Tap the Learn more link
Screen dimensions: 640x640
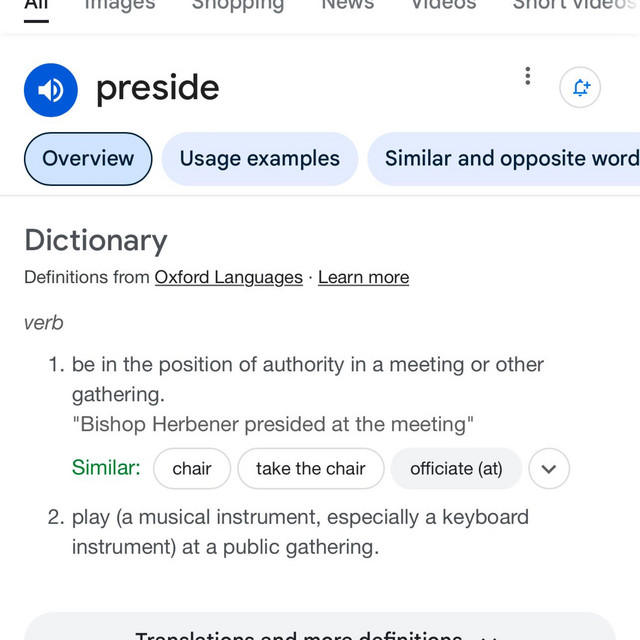pyautogui.click(x=363, y=277)
